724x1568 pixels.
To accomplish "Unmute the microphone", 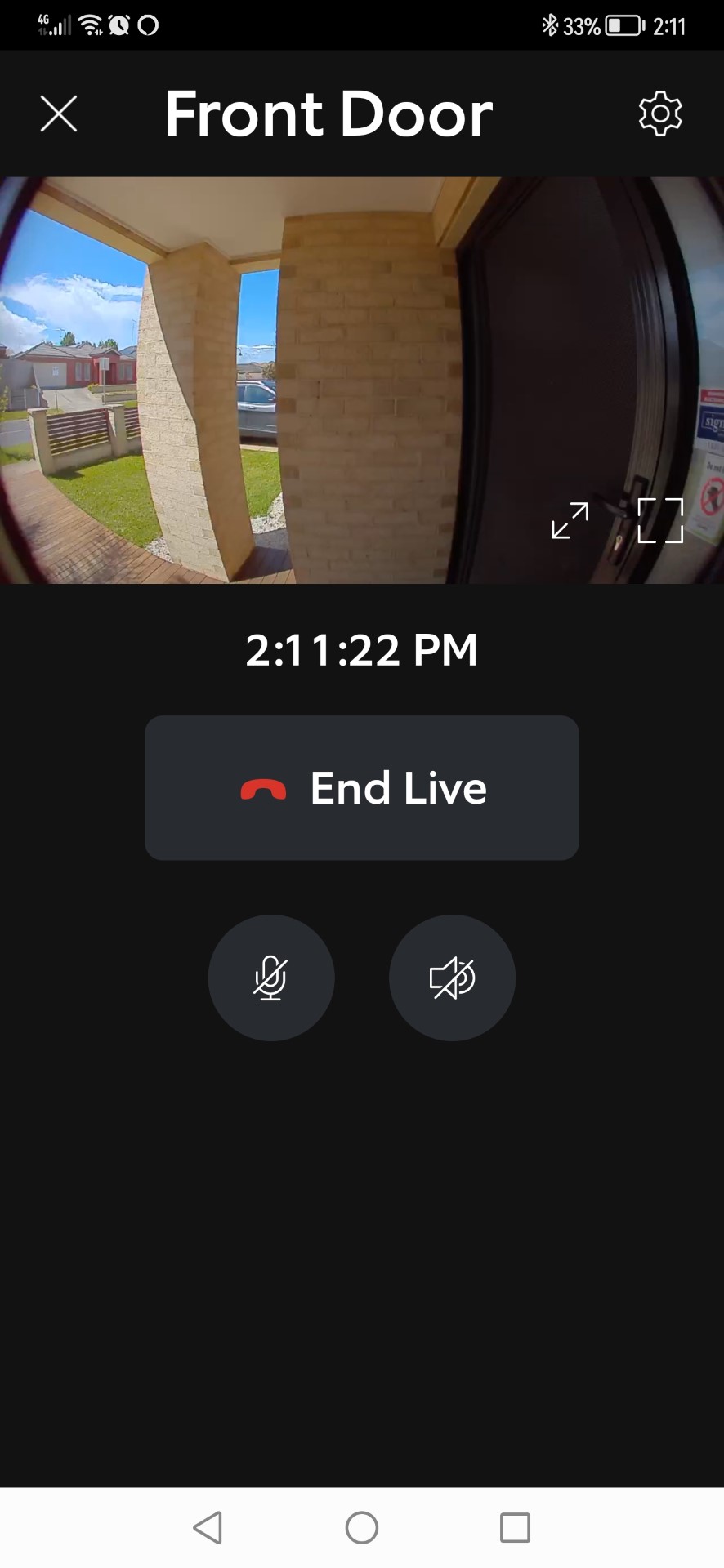I will coord(271,978).
